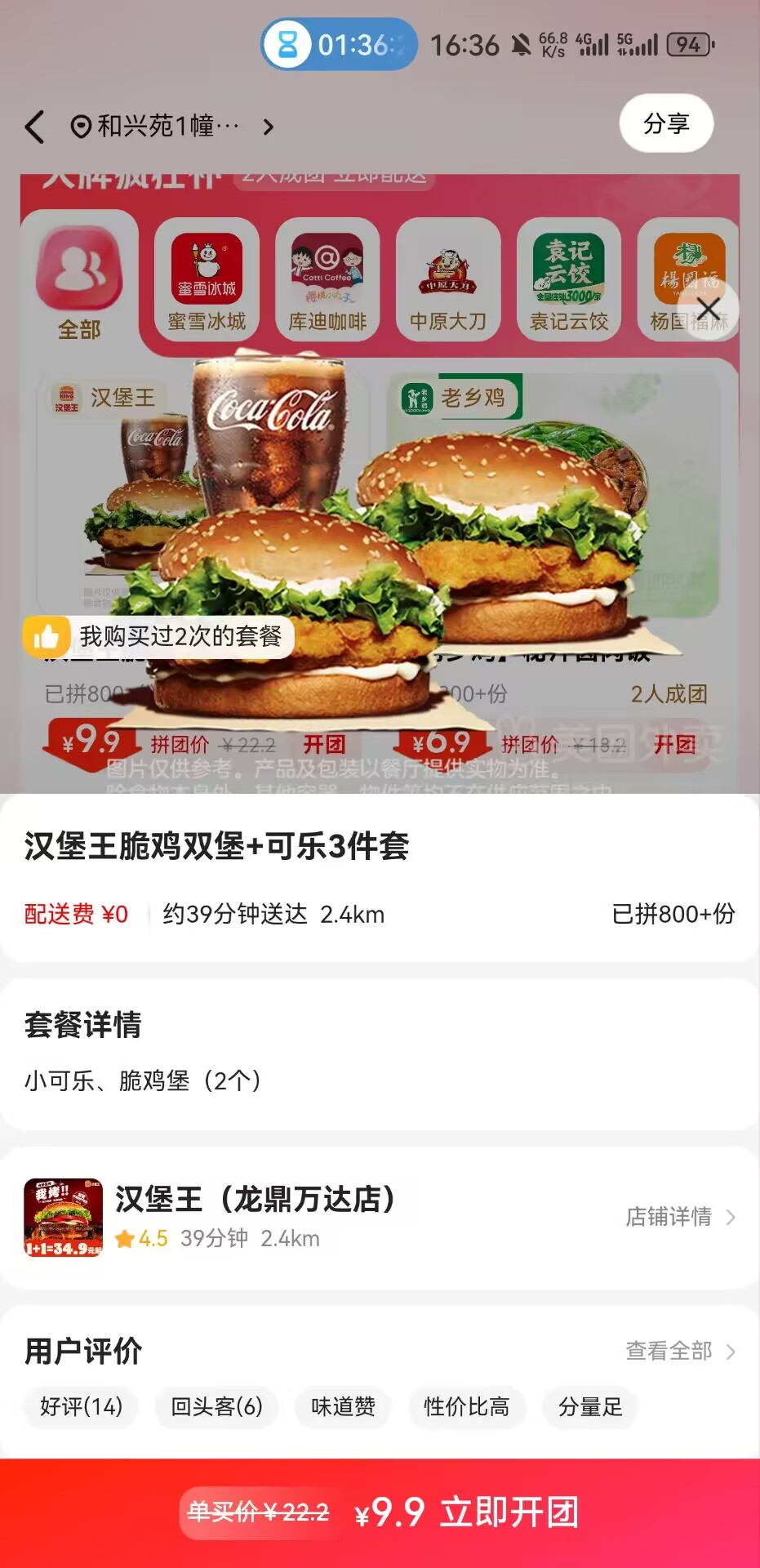760x1568 pixels.
Task: Close the combo detail overlay
Action: (x=708, y=310)
